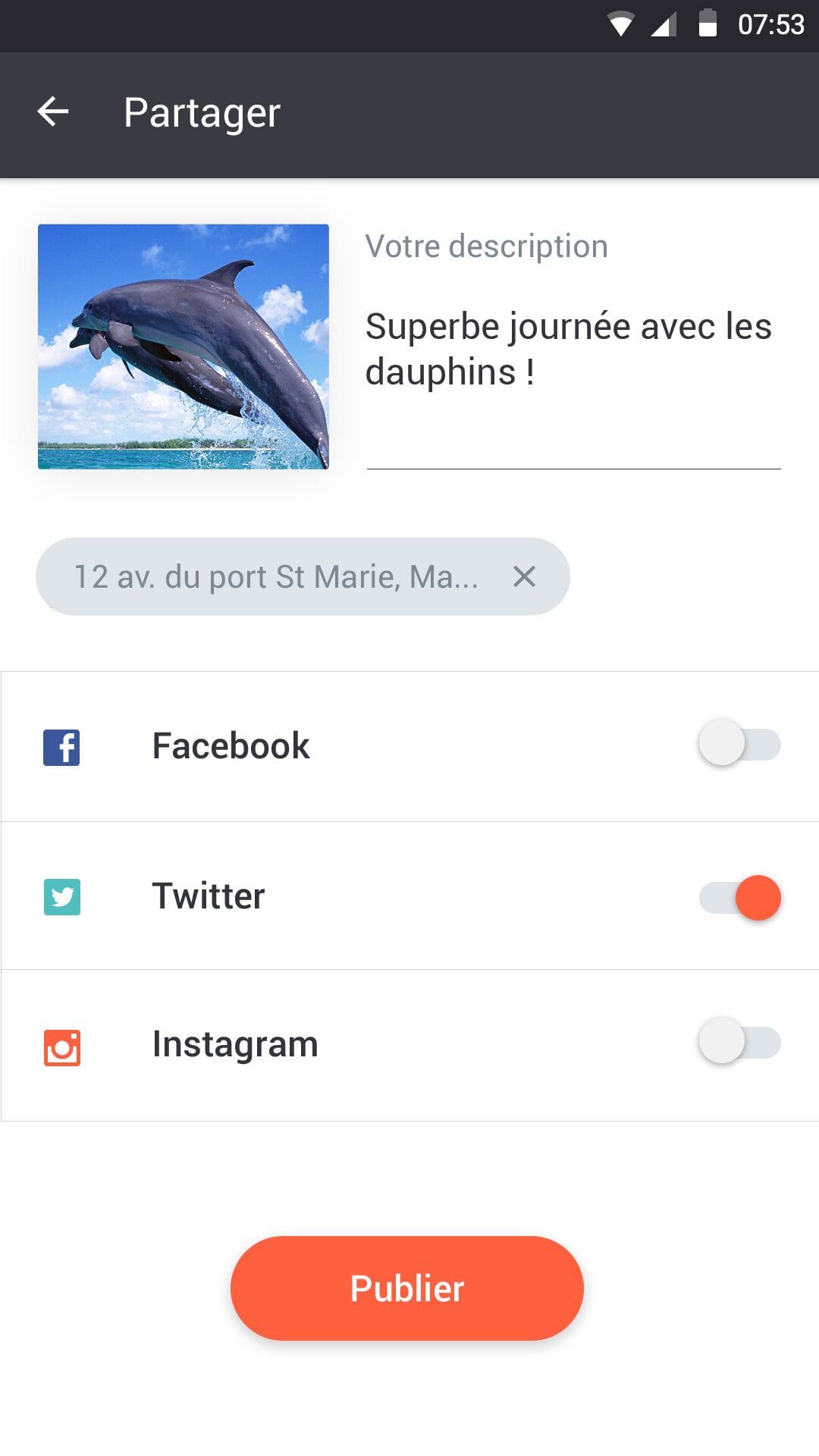
Task: Enable sharing to Facebook
Action: tap(739, 744)
